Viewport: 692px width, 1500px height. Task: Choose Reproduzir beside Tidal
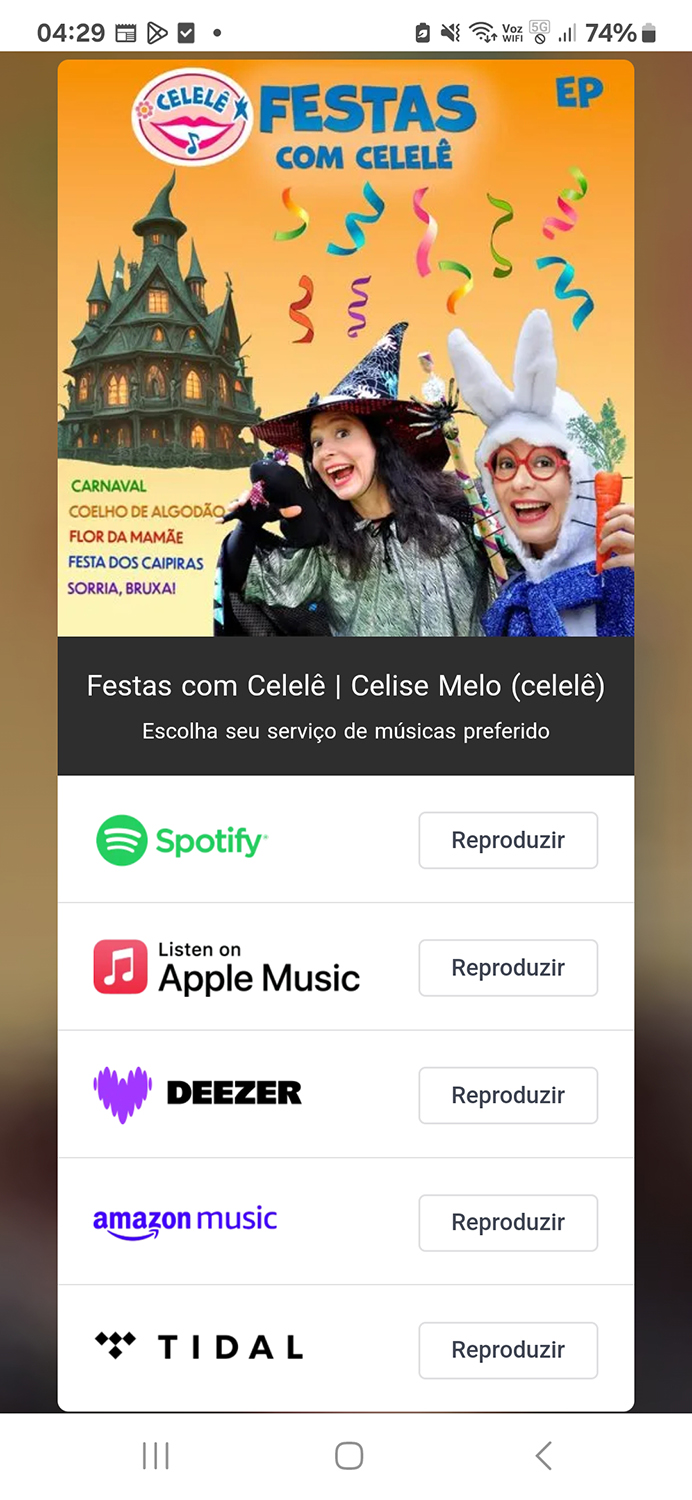coord(508,1350)
